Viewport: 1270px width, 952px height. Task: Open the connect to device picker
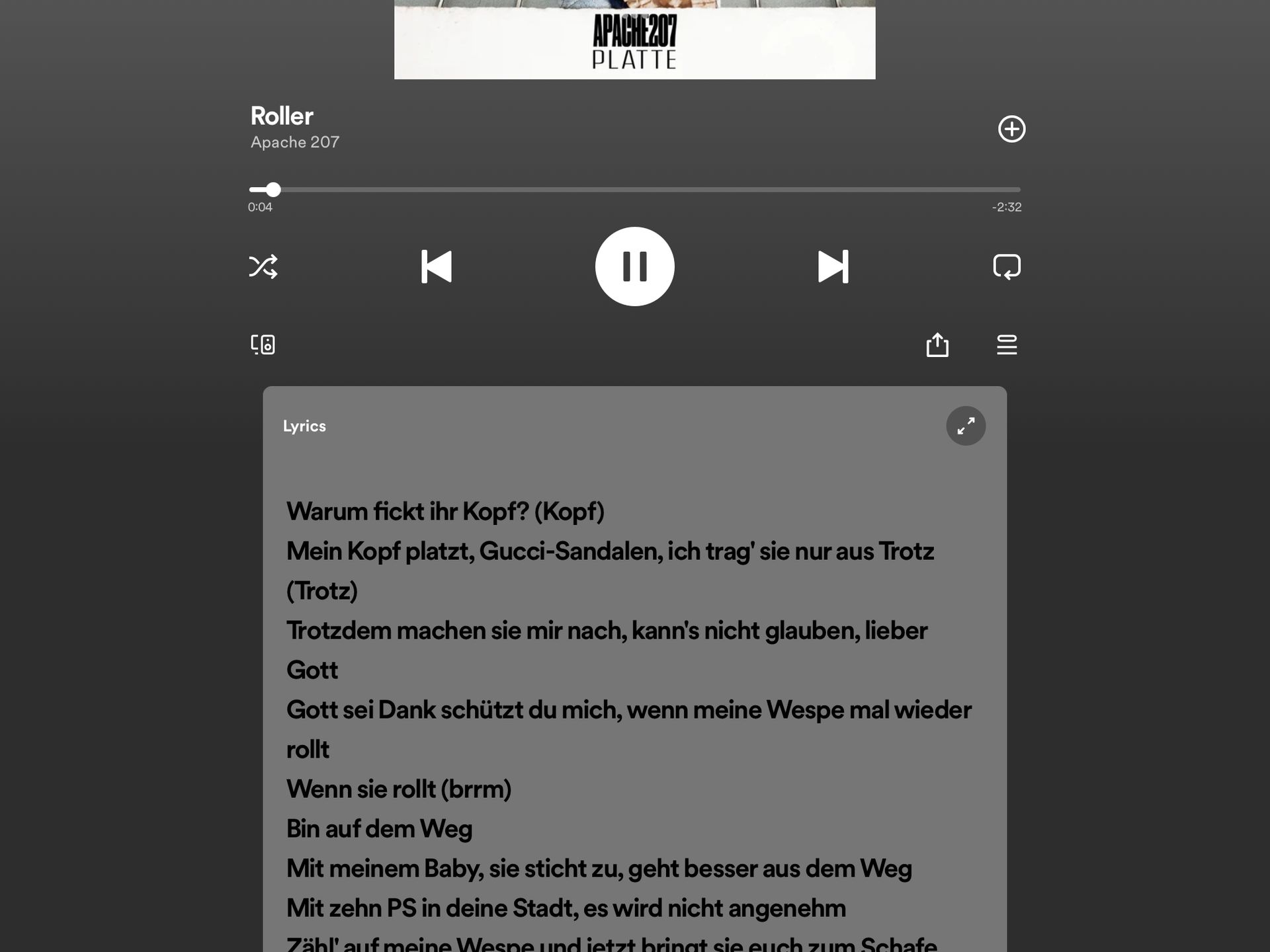[263, 344]
